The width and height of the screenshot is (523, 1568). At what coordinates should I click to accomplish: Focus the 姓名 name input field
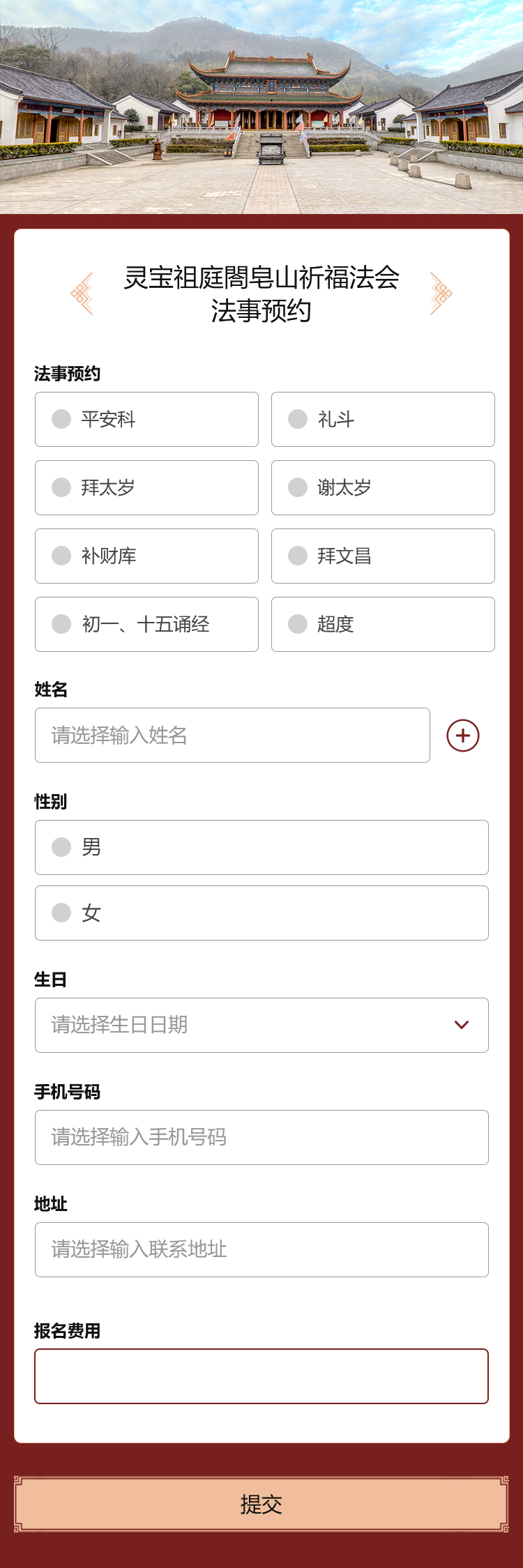click(232, 736)
